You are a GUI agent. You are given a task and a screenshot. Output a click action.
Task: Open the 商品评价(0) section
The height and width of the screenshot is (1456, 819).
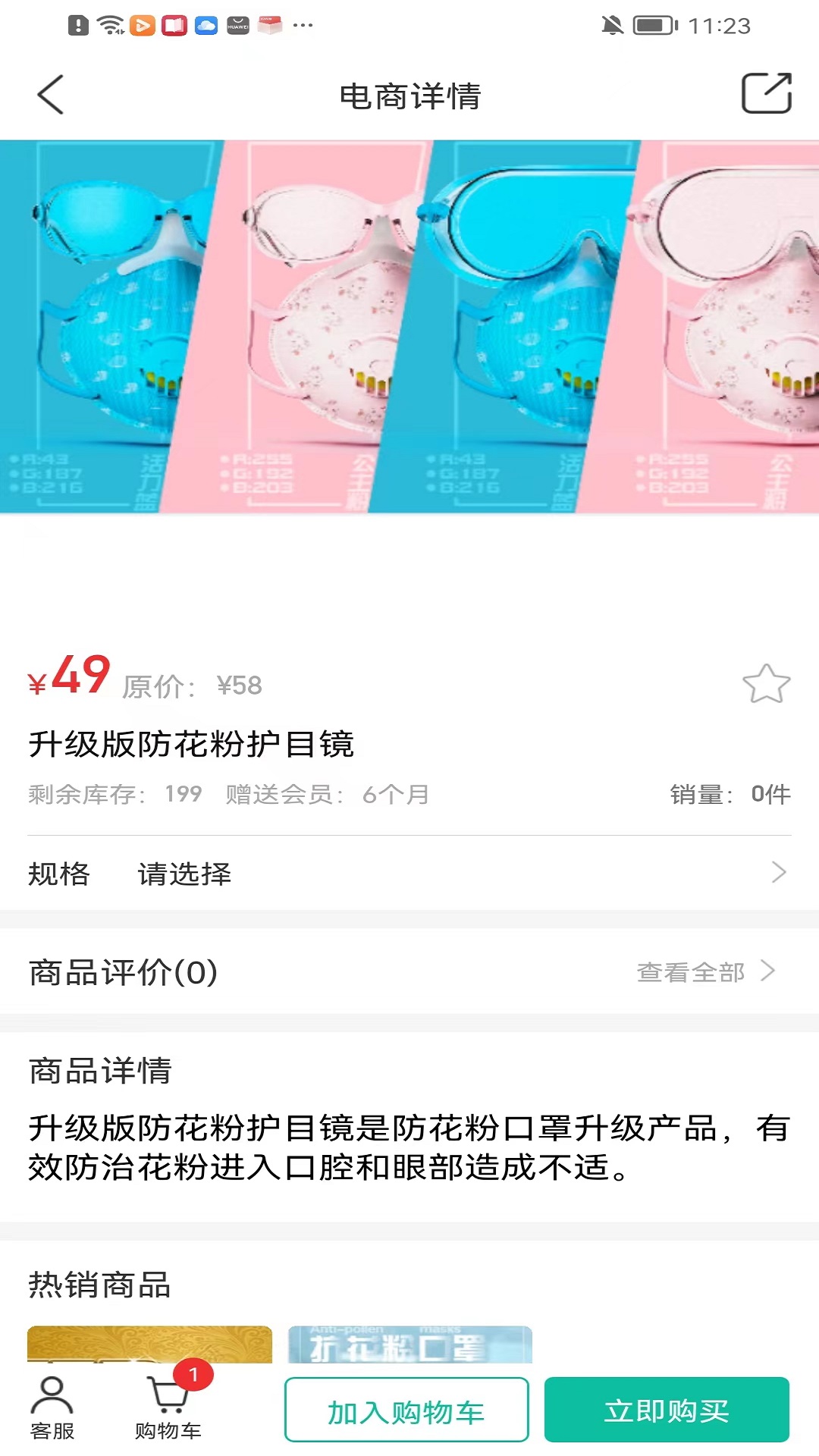[121, 969]
